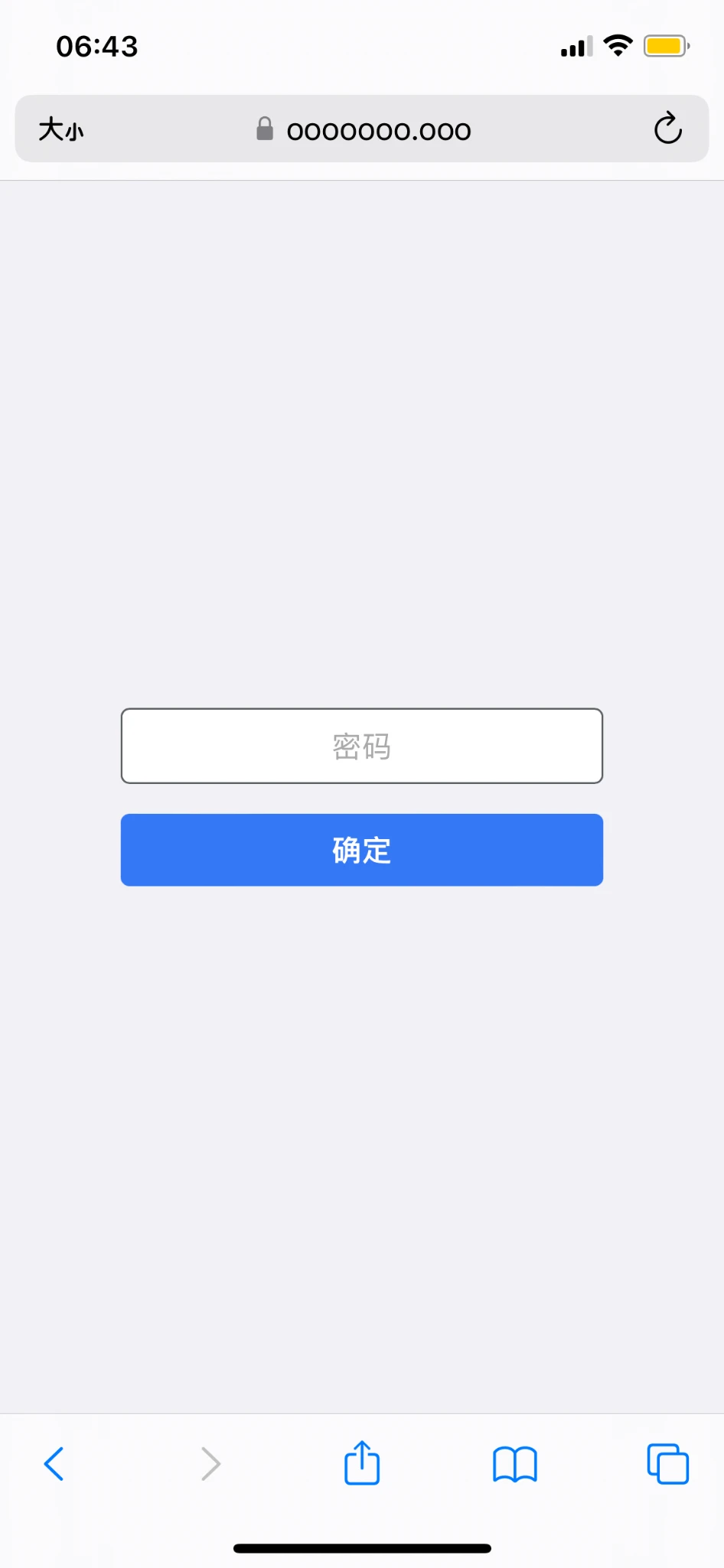Tap the address bar URL
The height and width of the screenshot is (1568, 724).
(x=378, y=131)
